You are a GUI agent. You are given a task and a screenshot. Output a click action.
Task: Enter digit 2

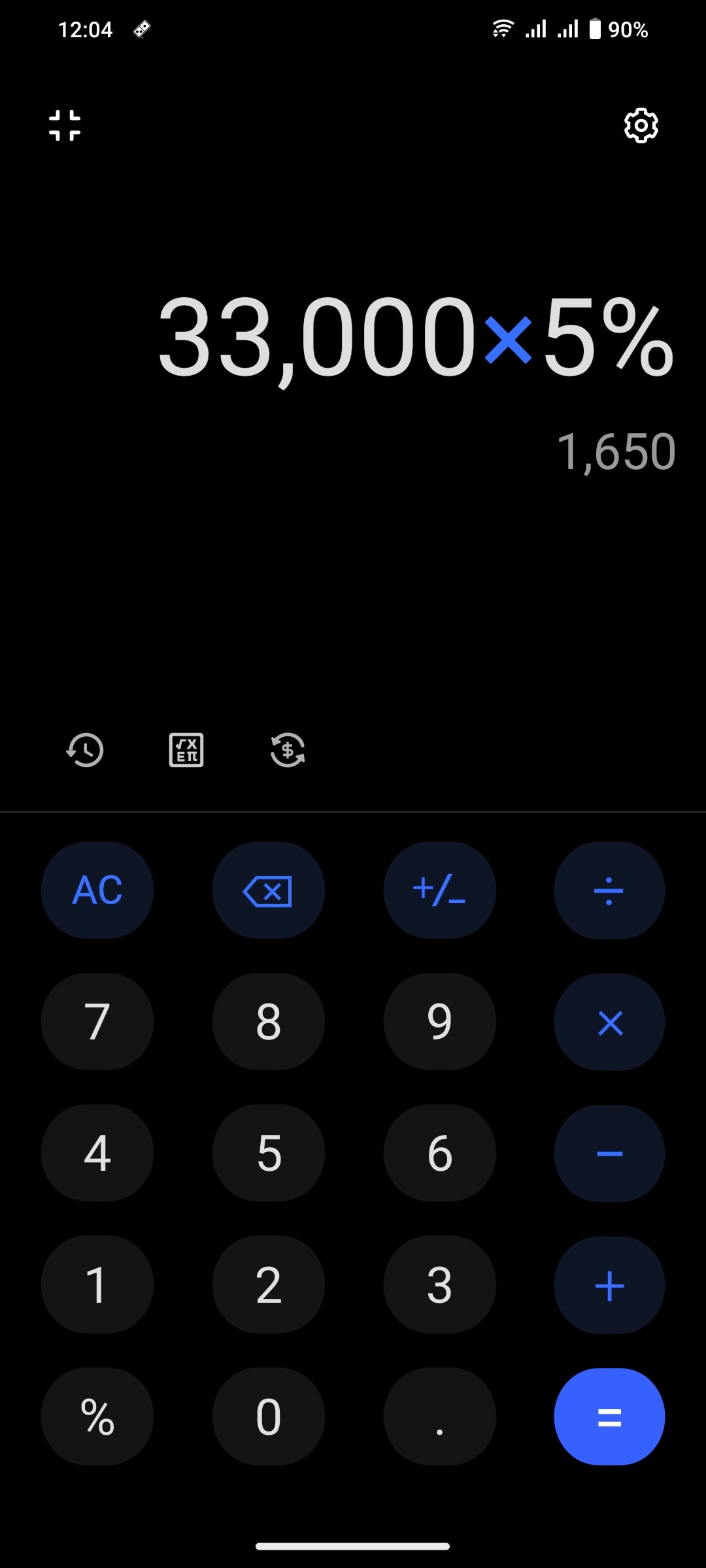[268, 1284]
